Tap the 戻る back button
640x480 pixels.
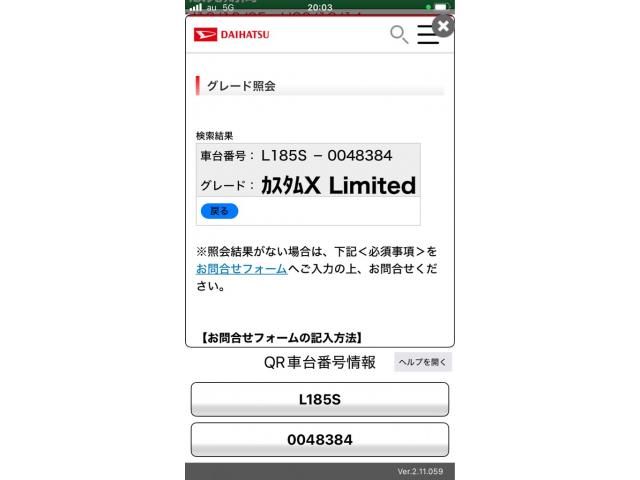[219, 211]
